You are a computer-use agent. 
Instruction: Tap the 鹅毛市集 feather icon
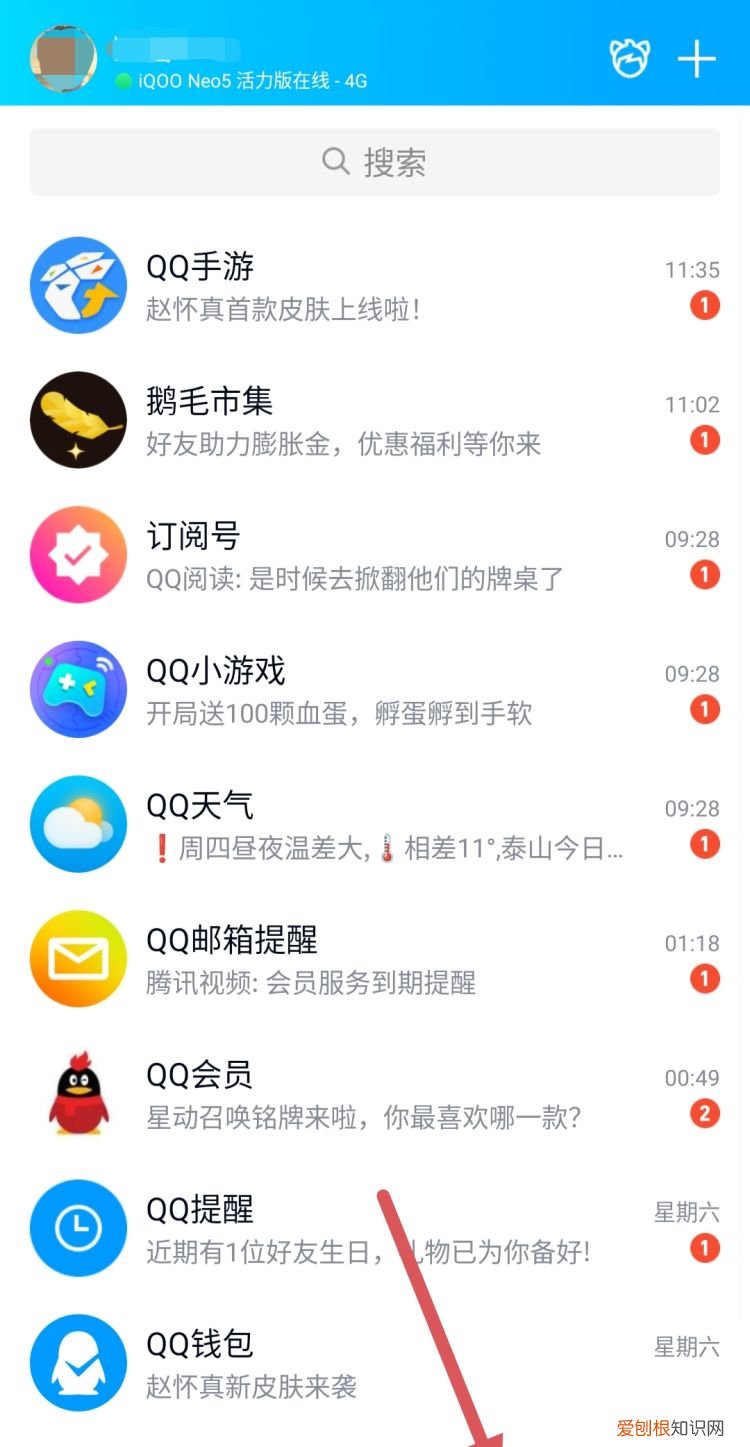[78, 420]
